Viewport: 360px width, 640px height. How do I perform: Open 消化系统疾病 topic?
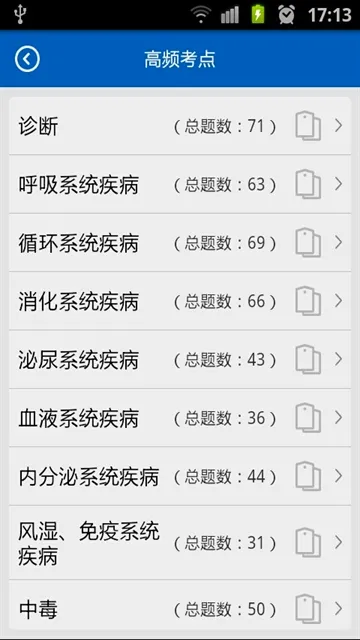(x=180, y=301)
